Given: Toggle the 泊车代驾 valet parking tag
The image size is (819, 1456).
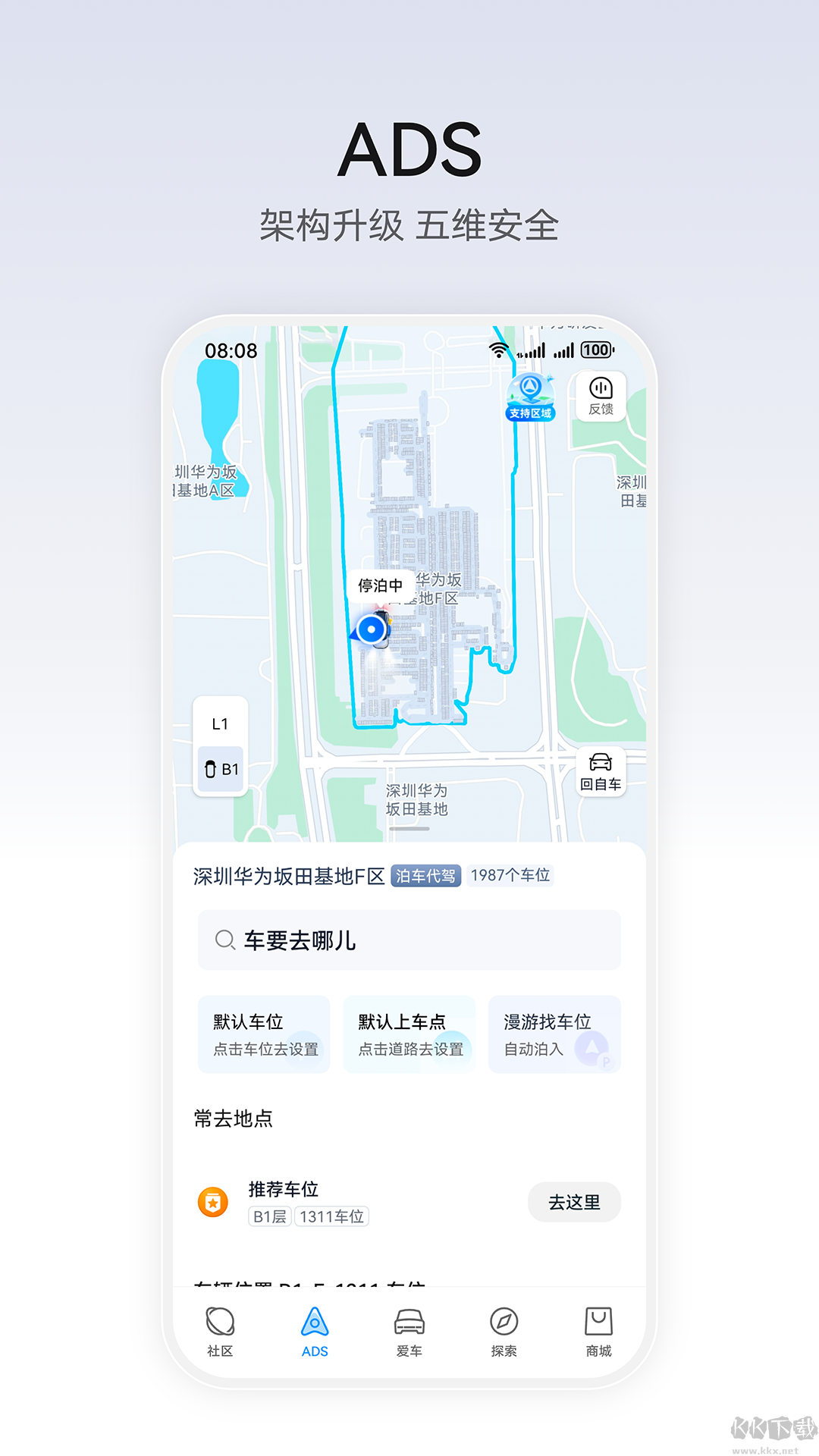Looking at the screenshot, I should pos(425,874).
